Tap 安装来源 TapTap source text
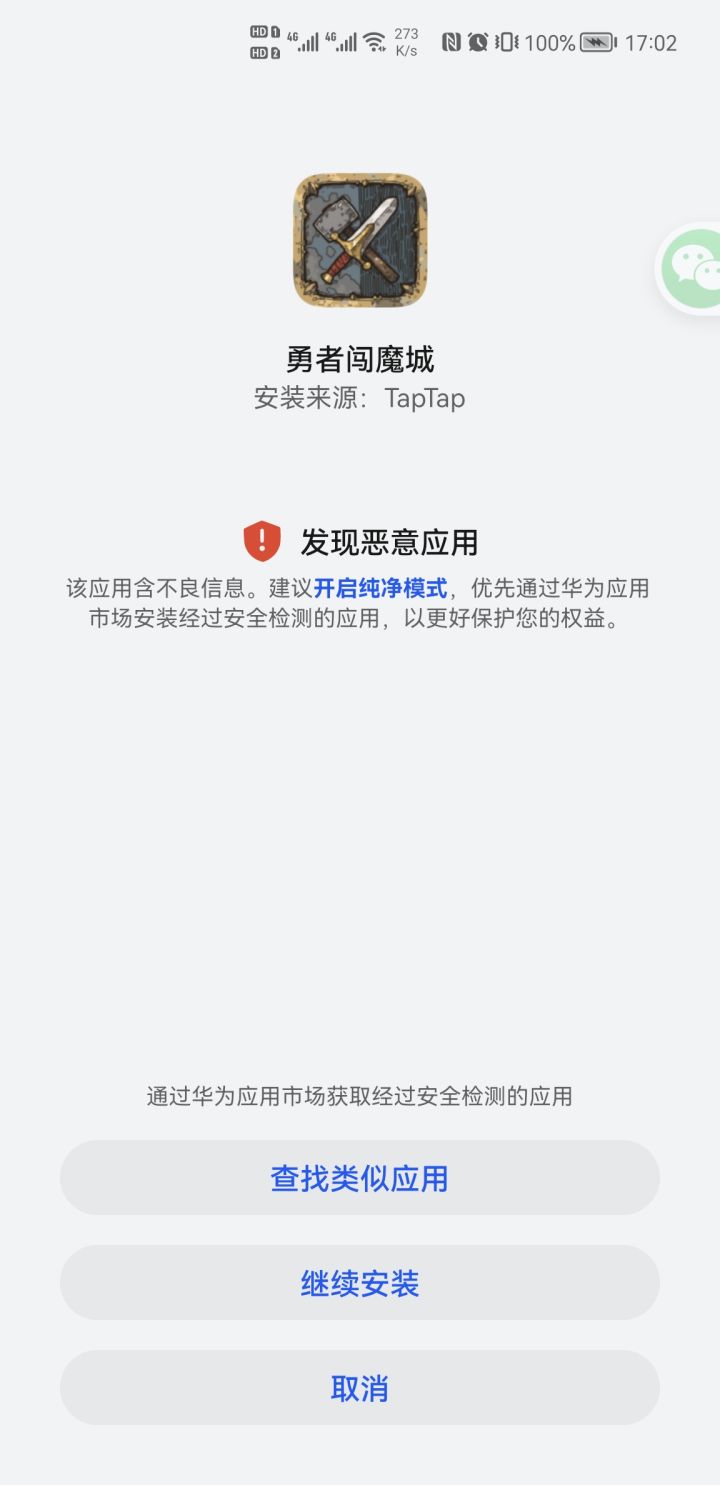The width and height of the screenshot is (720, 1485). [x=360, y=398]
